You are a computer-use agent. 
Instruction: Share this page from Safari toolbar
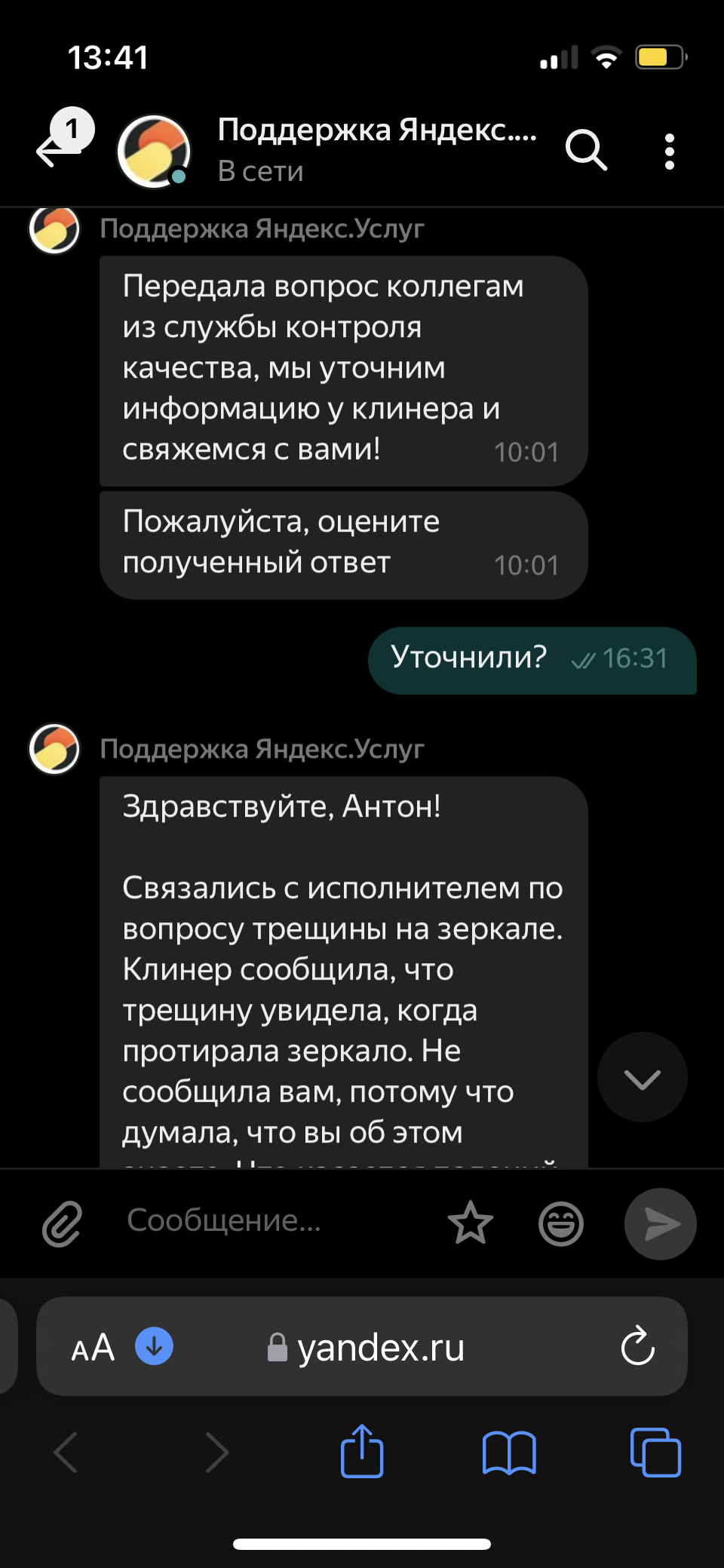(x=362, y=1450)
